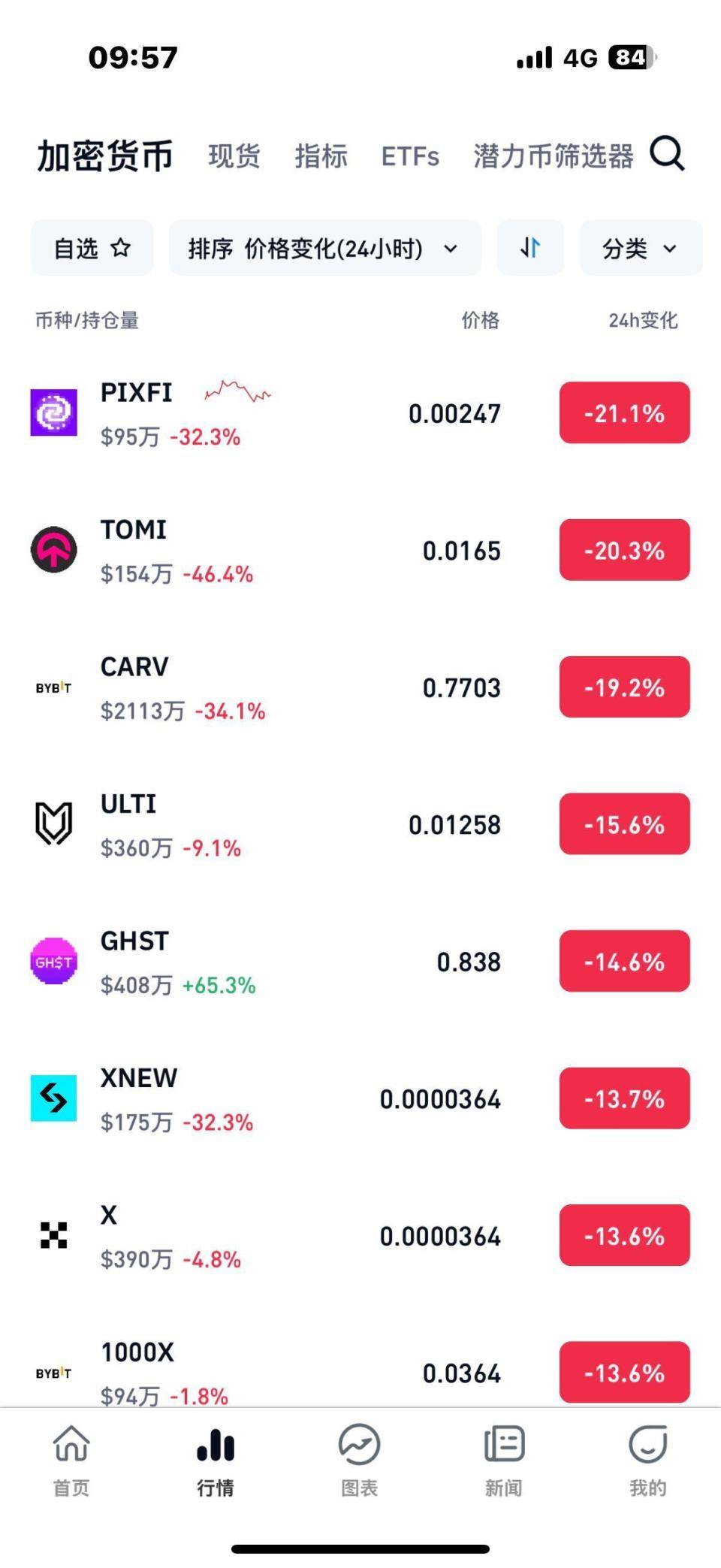The width and height of the screenshot is (721, 1568).
Task: Switch to the 现货 tab
Action: click(234, 156)
